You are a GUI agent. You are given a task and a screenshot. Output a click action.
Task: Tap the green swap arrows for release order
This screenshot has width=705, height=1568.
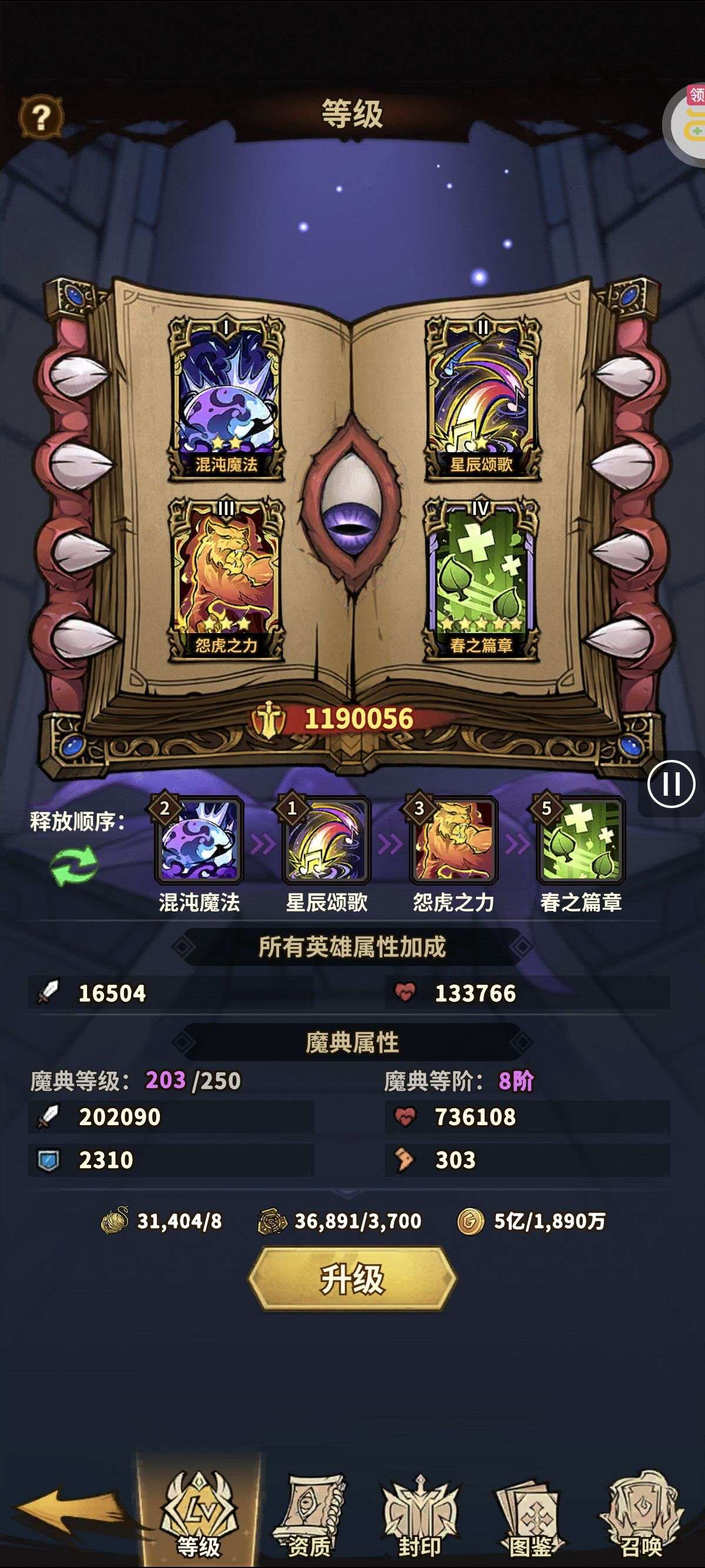coord(73,865)
